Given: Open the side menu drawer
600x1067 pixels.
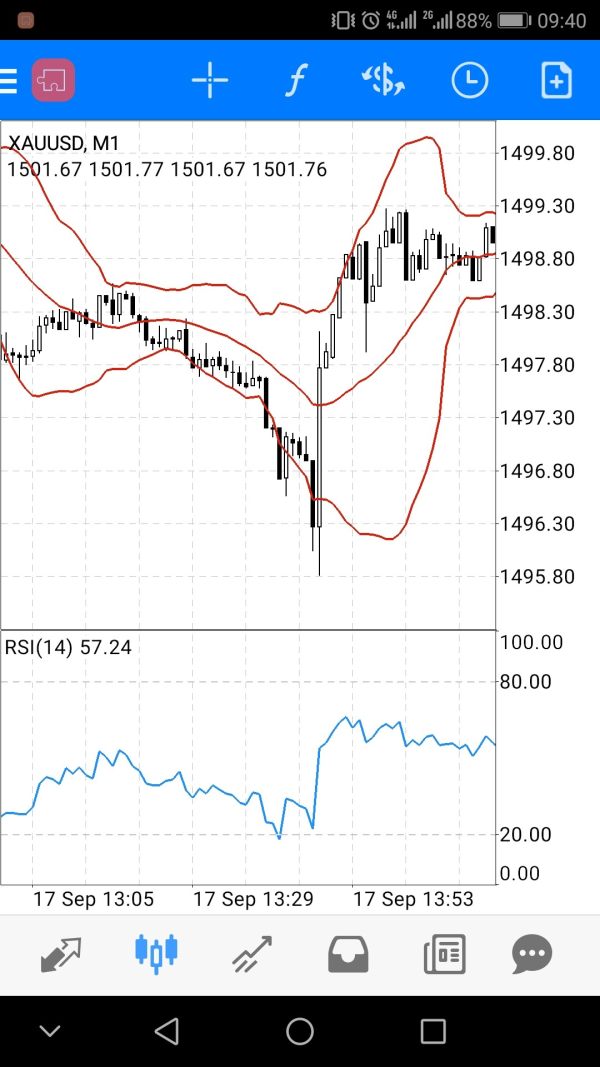Looking at the screenshot, I should click(x=10, y=80).
